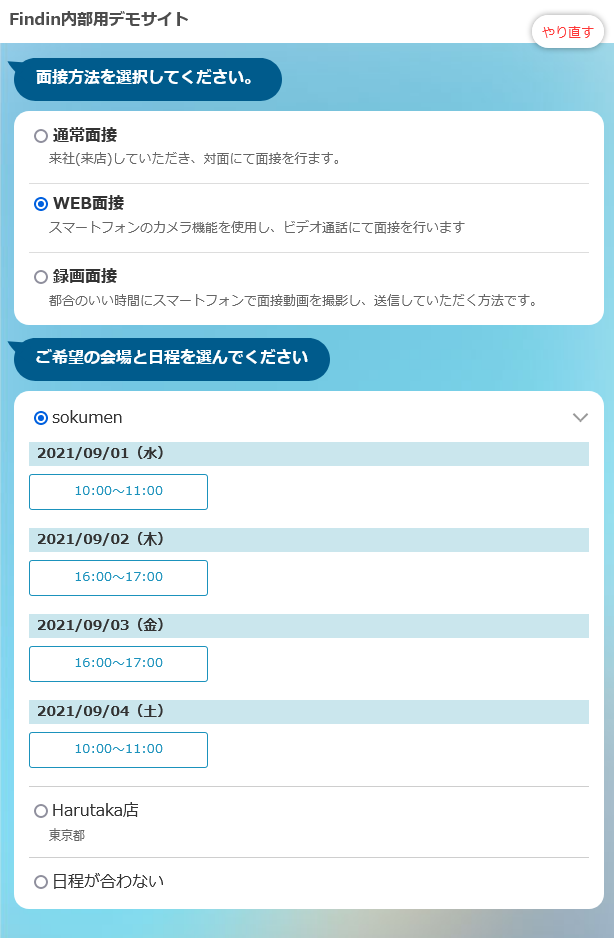
Task: Select the sokumen venue
Action: click(x=41, y=418)
